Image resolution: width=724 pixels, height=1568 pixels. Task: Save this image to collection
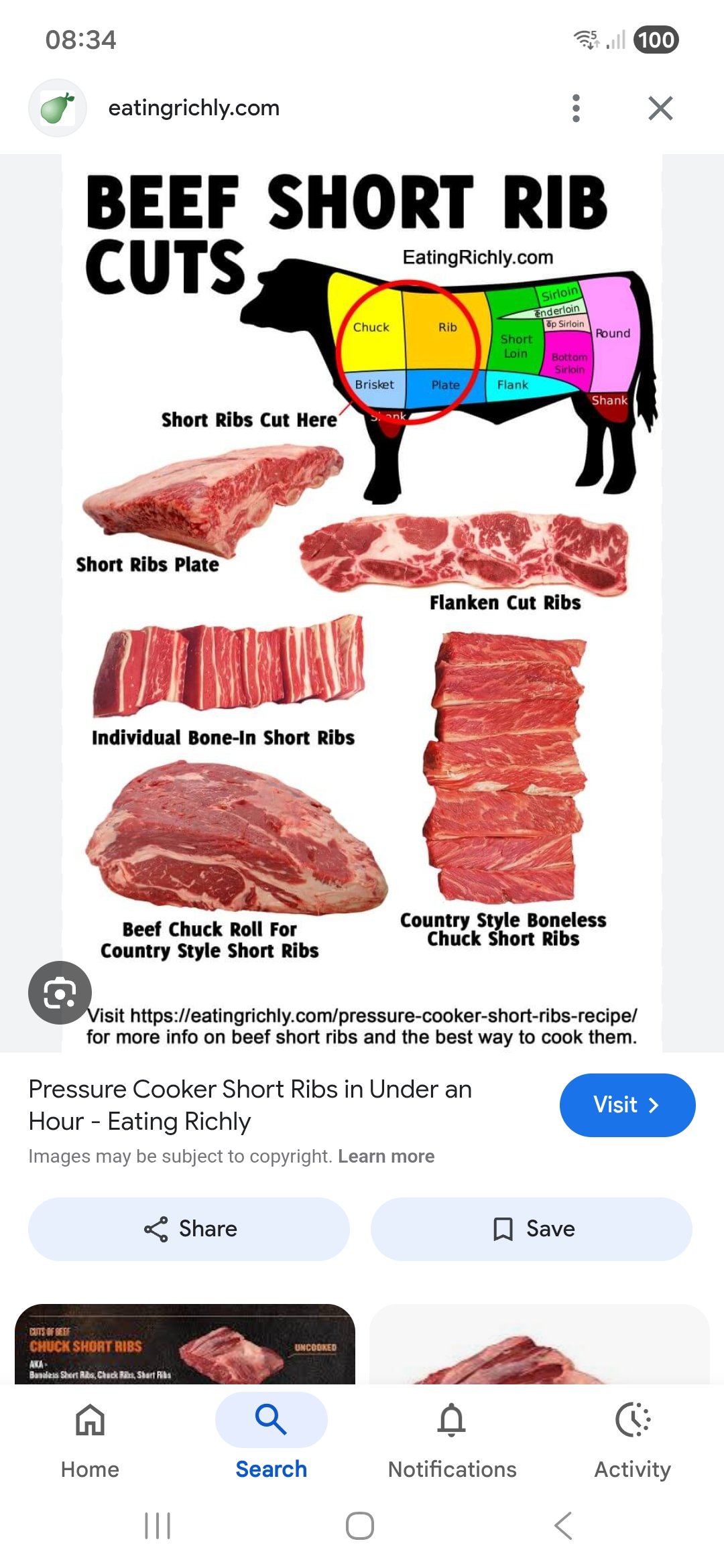pyautogui.click(x=531, y=1229)
